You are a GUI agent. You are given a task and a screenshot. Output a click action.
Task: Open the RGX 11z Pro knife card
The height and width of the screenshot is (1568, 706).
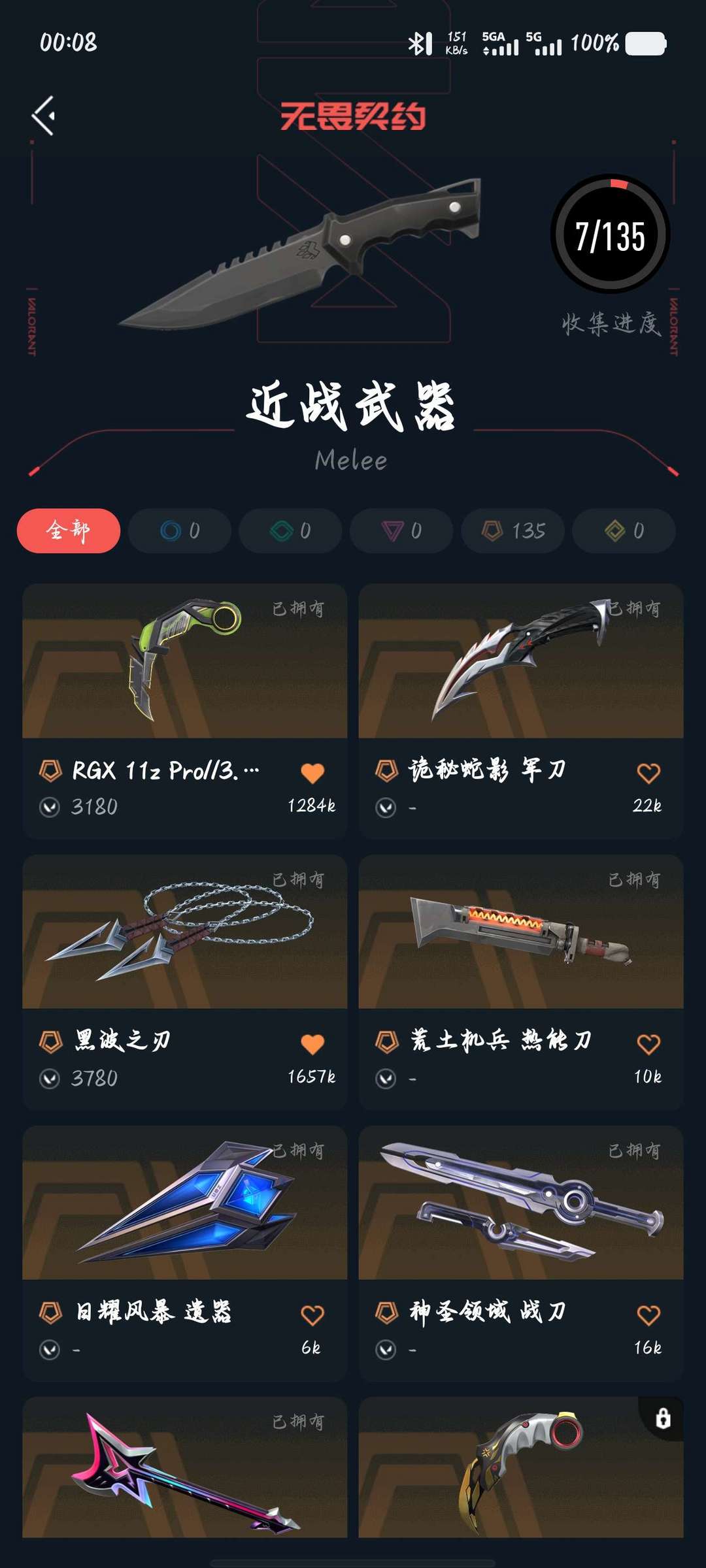pos(184,711)
